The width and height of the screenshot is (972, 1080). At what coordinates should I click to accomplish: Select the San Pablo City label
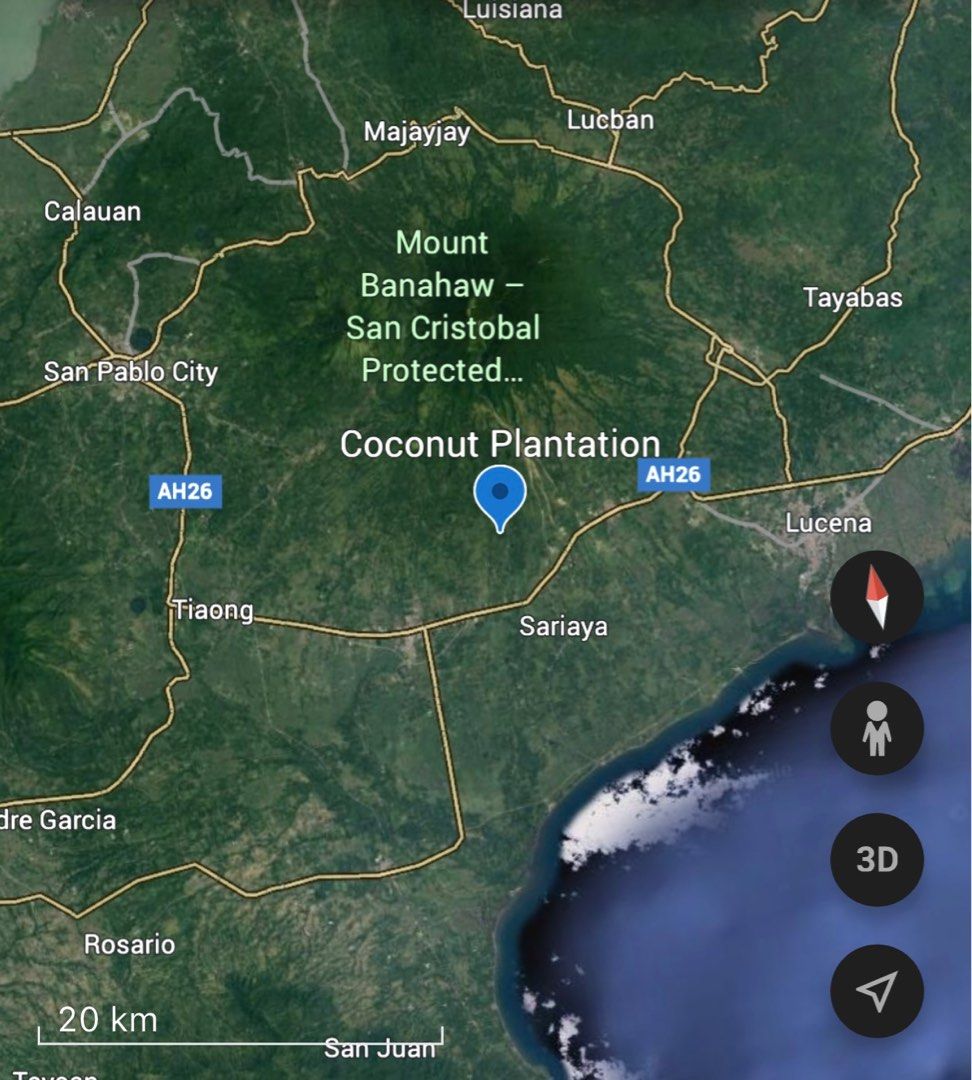click(131, 371)
